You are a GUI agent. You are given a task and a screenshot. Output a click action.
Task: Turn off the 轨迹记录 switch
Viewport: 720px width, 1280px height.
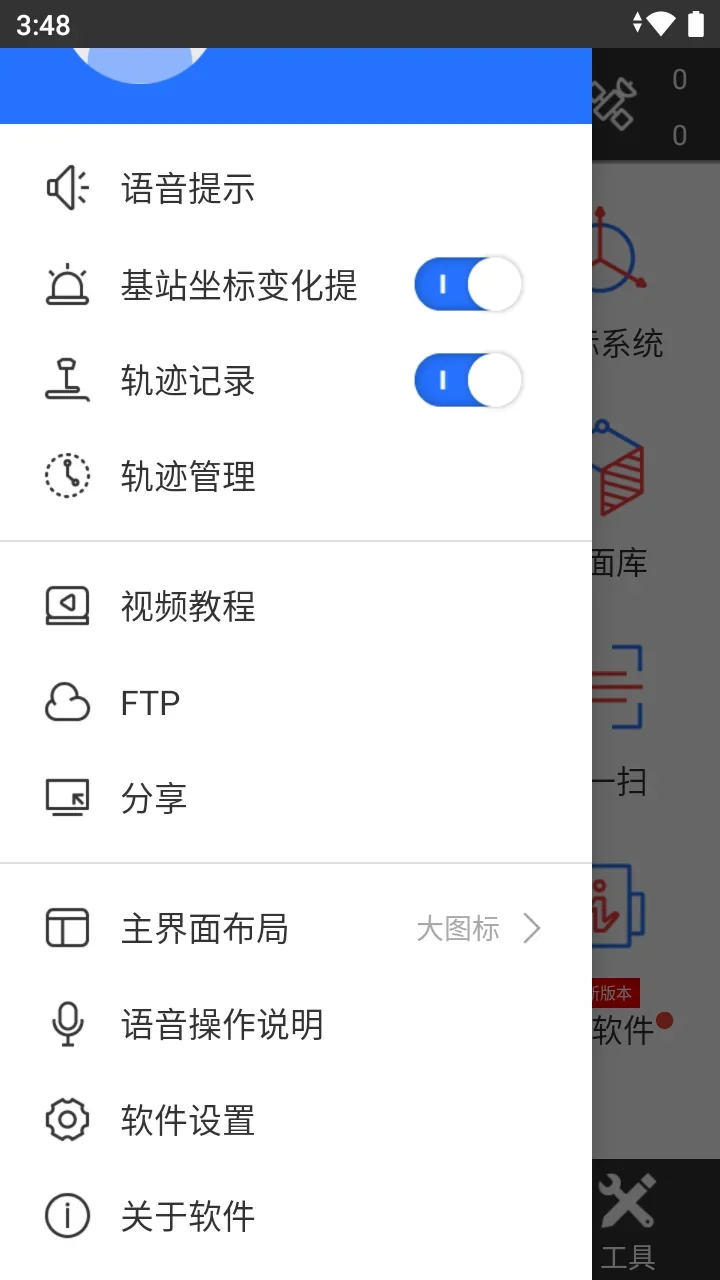(x=468, y=380)
